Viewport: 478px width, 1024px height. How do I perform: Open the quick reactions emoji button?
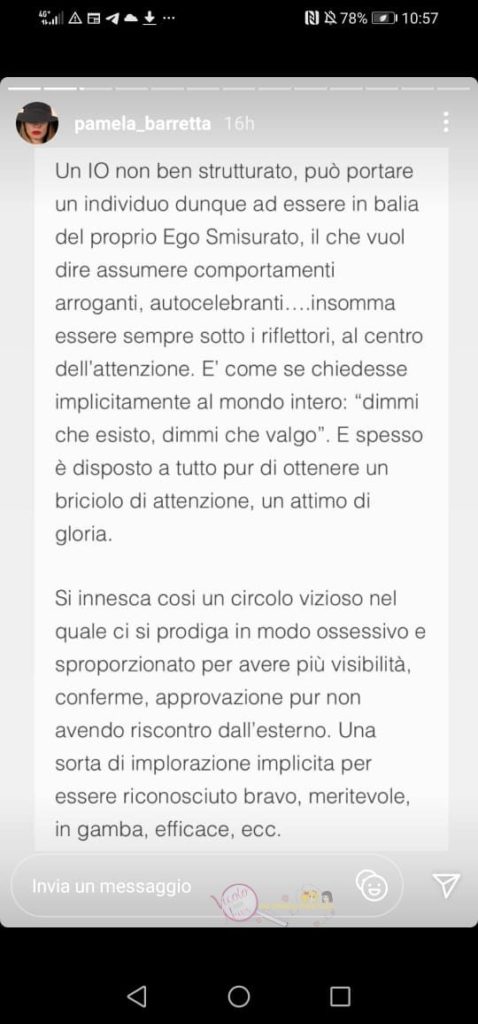[372, 885]
